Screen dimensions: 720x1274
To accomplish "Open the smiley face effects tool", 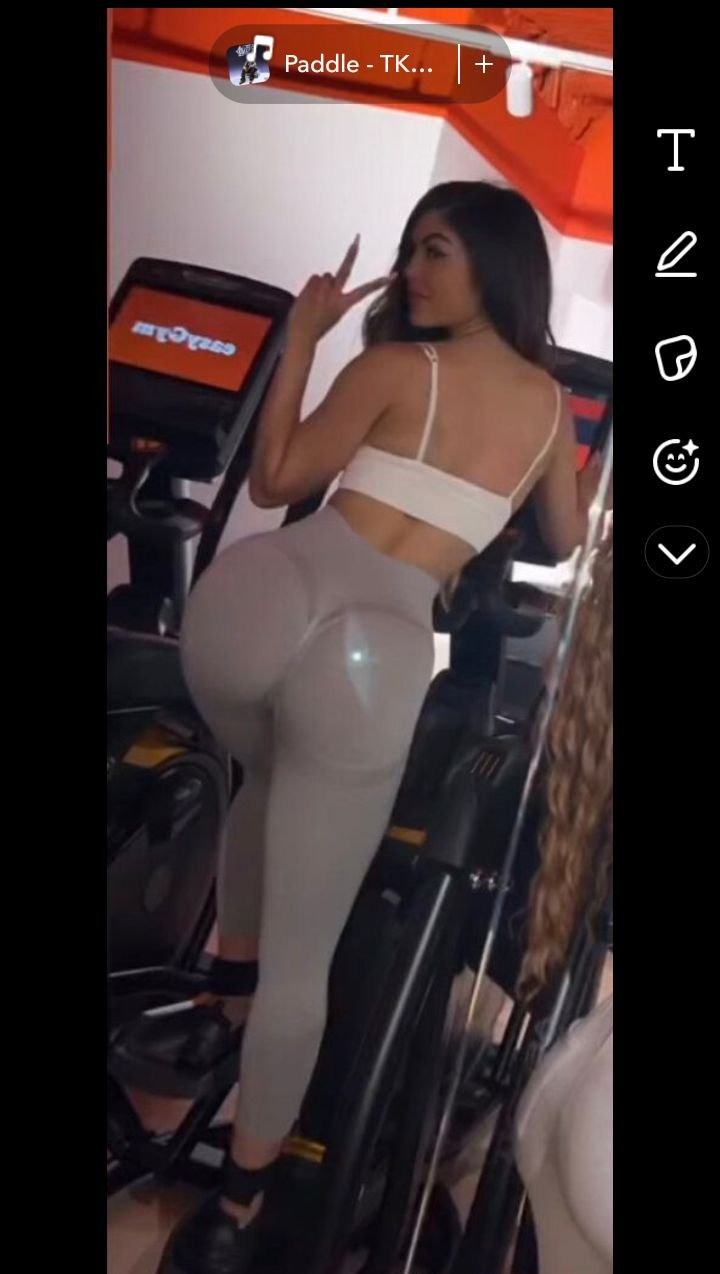I will pyautogui.click(x=676, y=461).
